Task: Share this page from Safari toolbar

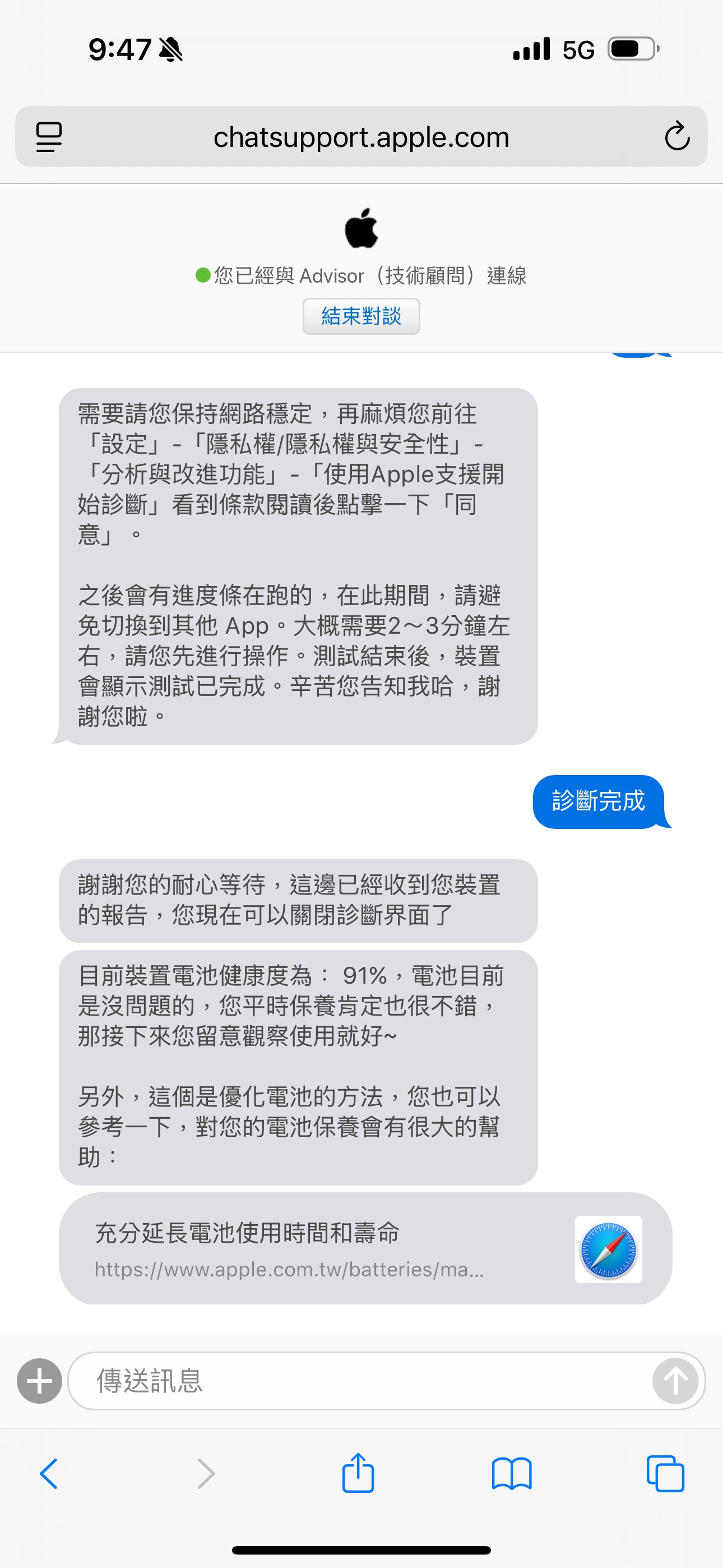Action: (x=358, y=1474)
